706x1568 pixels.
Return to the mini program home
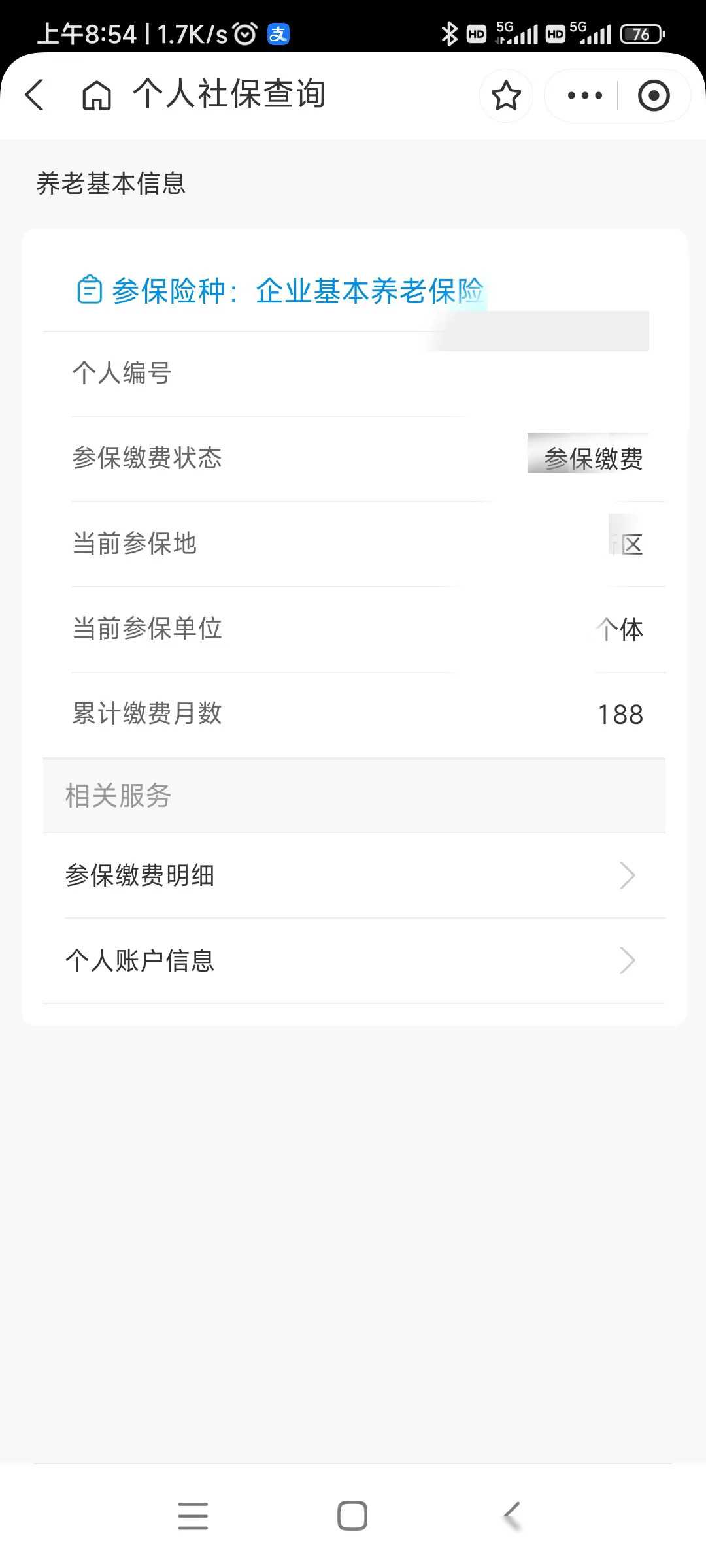[97, 95]
